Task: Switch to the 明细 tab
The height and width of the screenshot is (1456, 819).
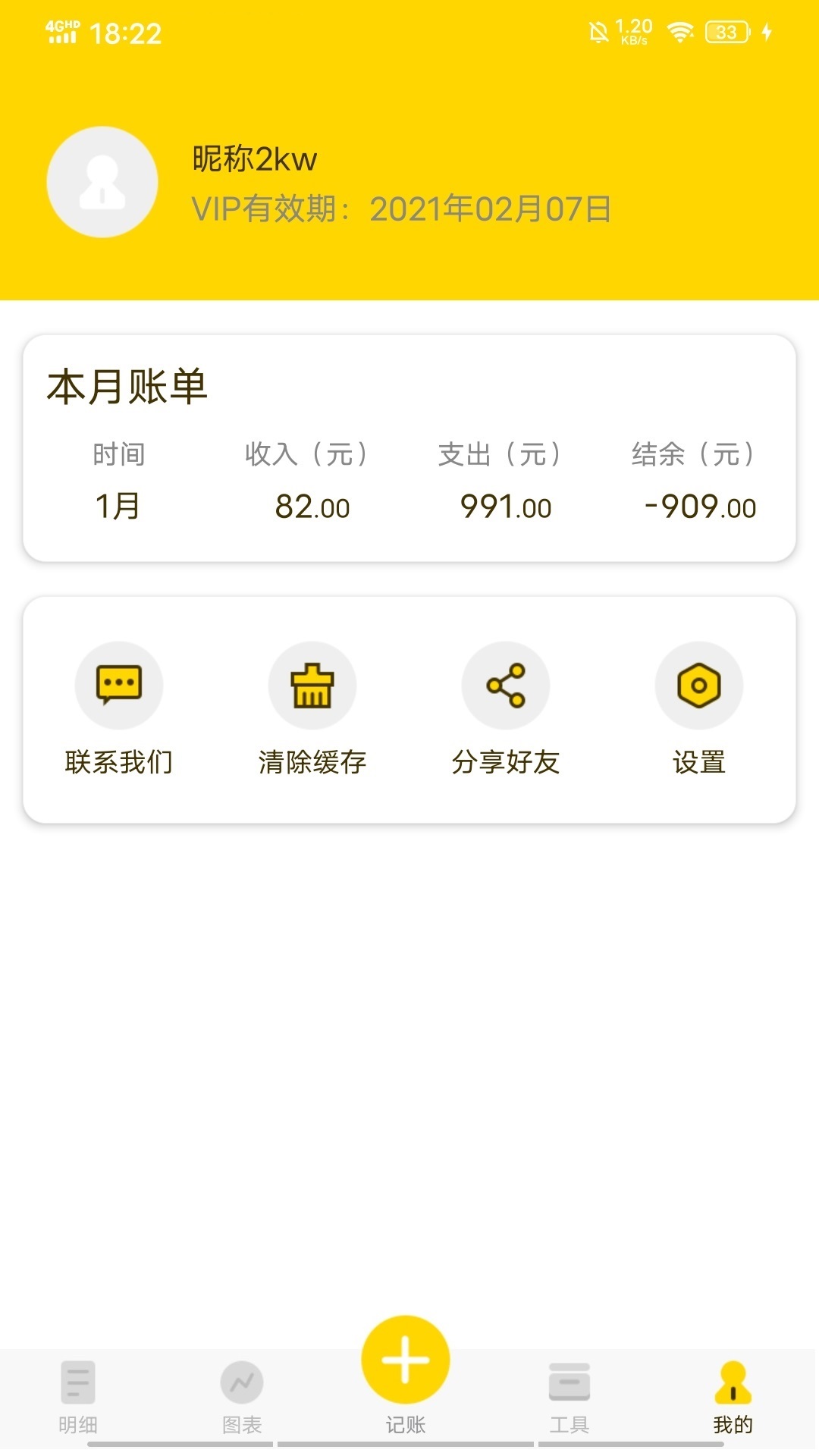Action: click(x=78, y=1397)
